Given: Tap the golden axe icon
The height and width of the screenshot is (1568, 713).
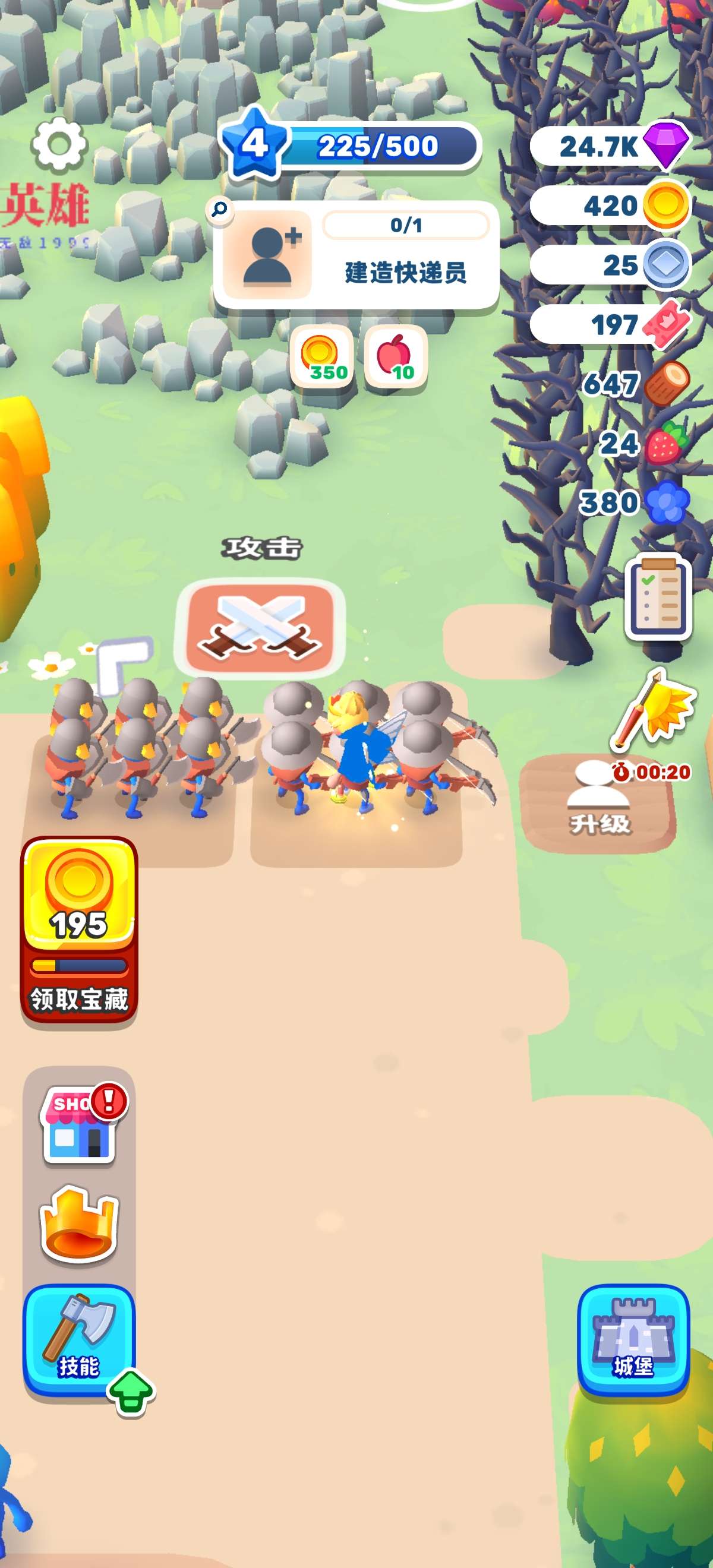Looking at the screenshot, I should 654,709.
